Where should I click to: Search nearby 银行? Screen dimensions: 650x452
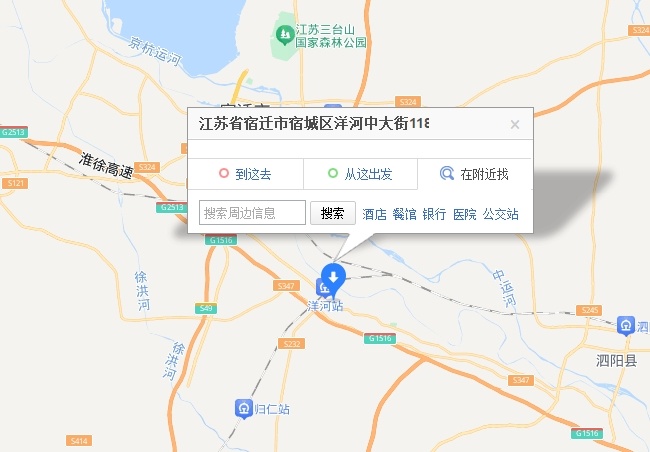coord(434,214)
